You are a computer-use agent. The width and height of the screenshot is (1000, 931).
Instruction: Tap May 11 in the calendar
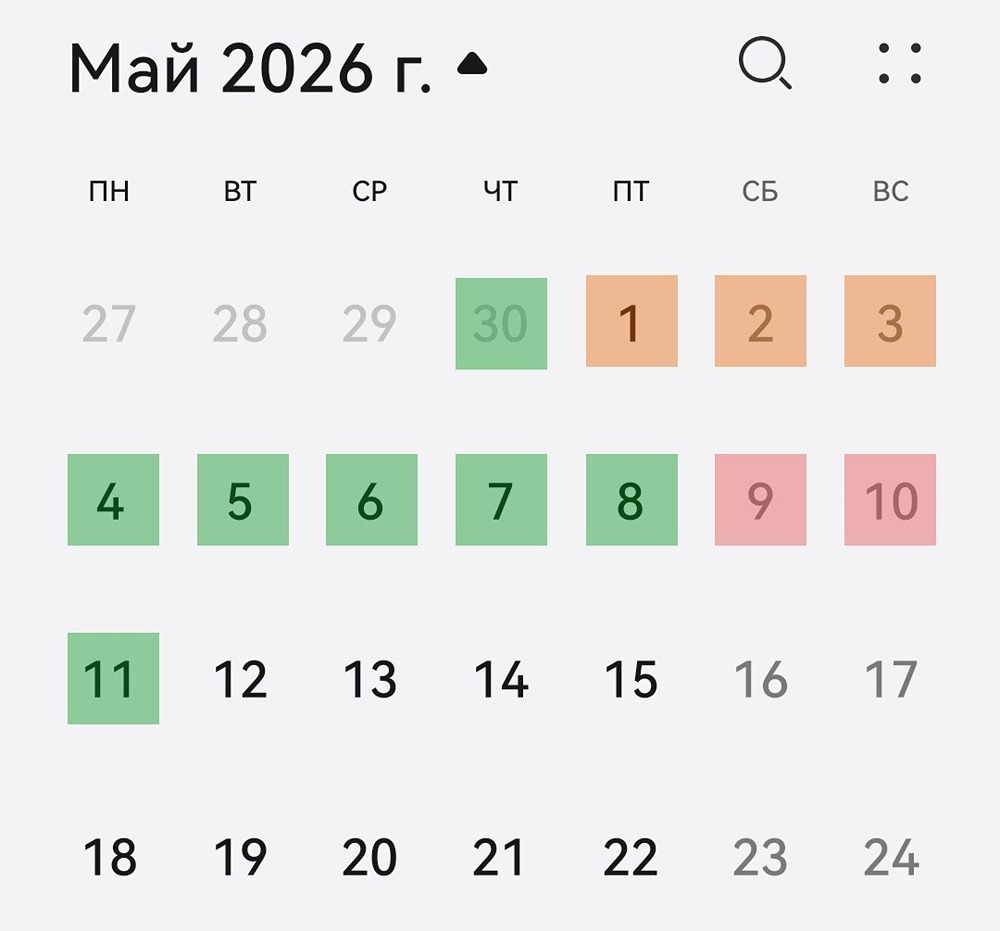pyautogui.click(x=113, y=678)
